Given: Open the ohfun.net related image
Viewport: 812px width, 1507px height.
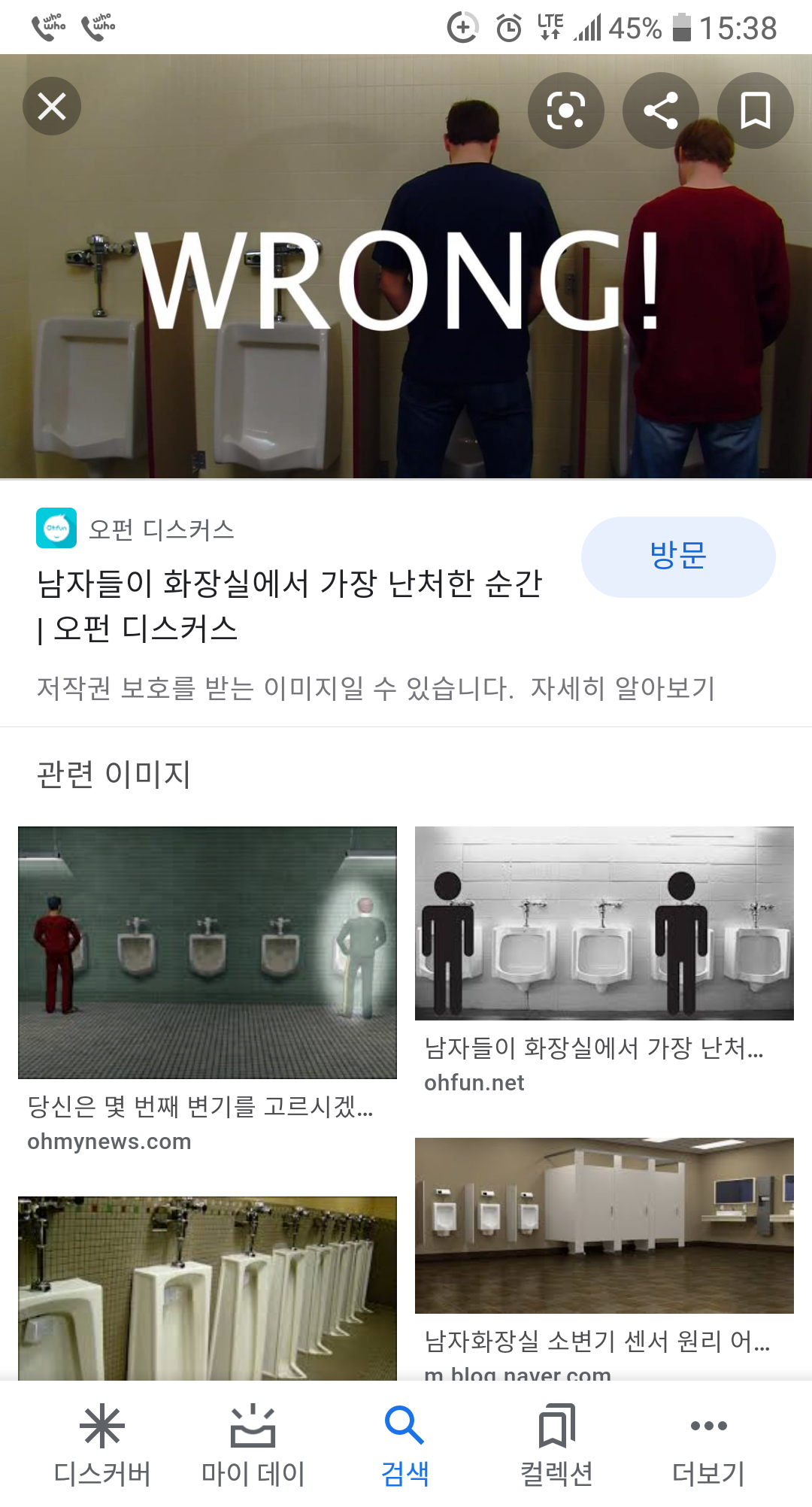Looking at the screenshot, I should pyautogui.click(x=604, y=923).
